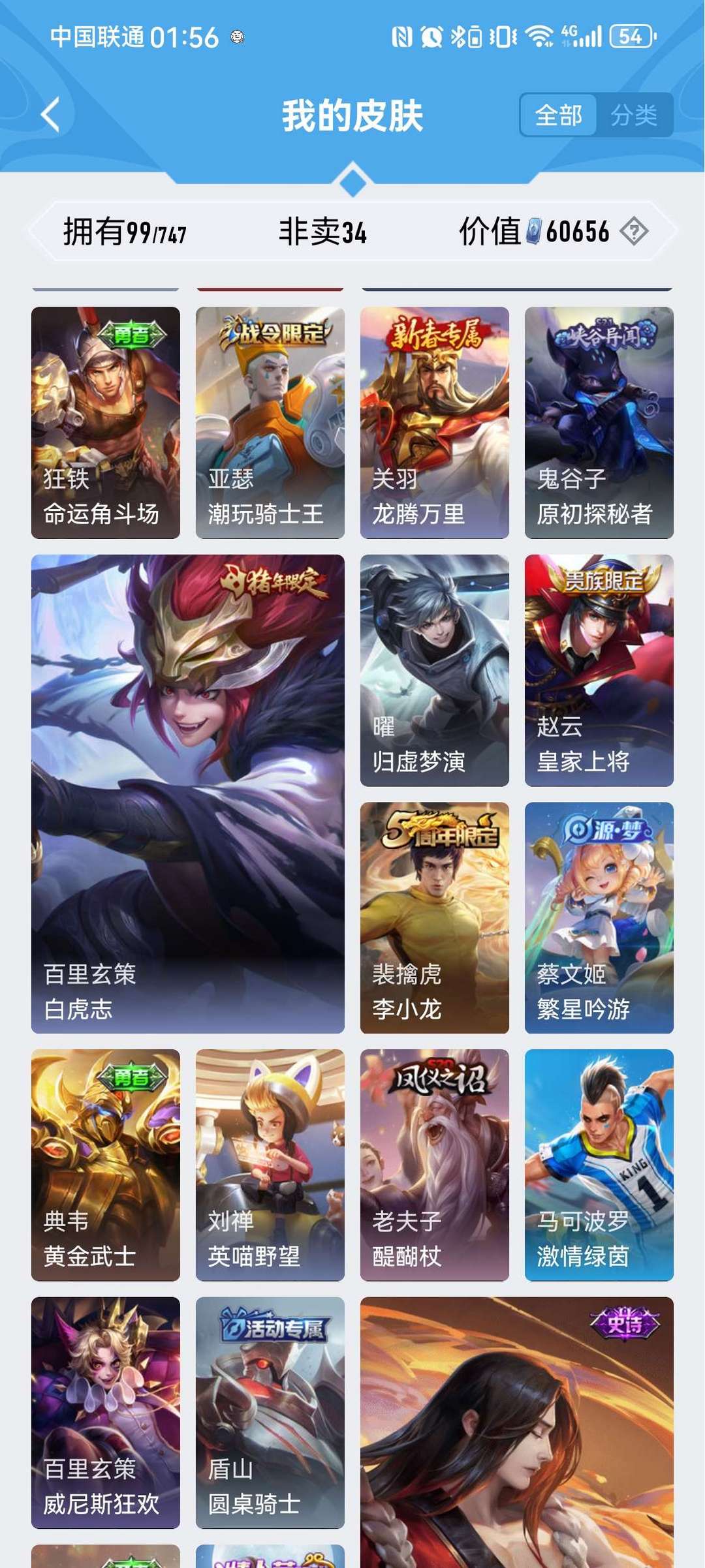
Task: Open 狂铁 命运角斗场 skin card
Action: tap(106, 423)
